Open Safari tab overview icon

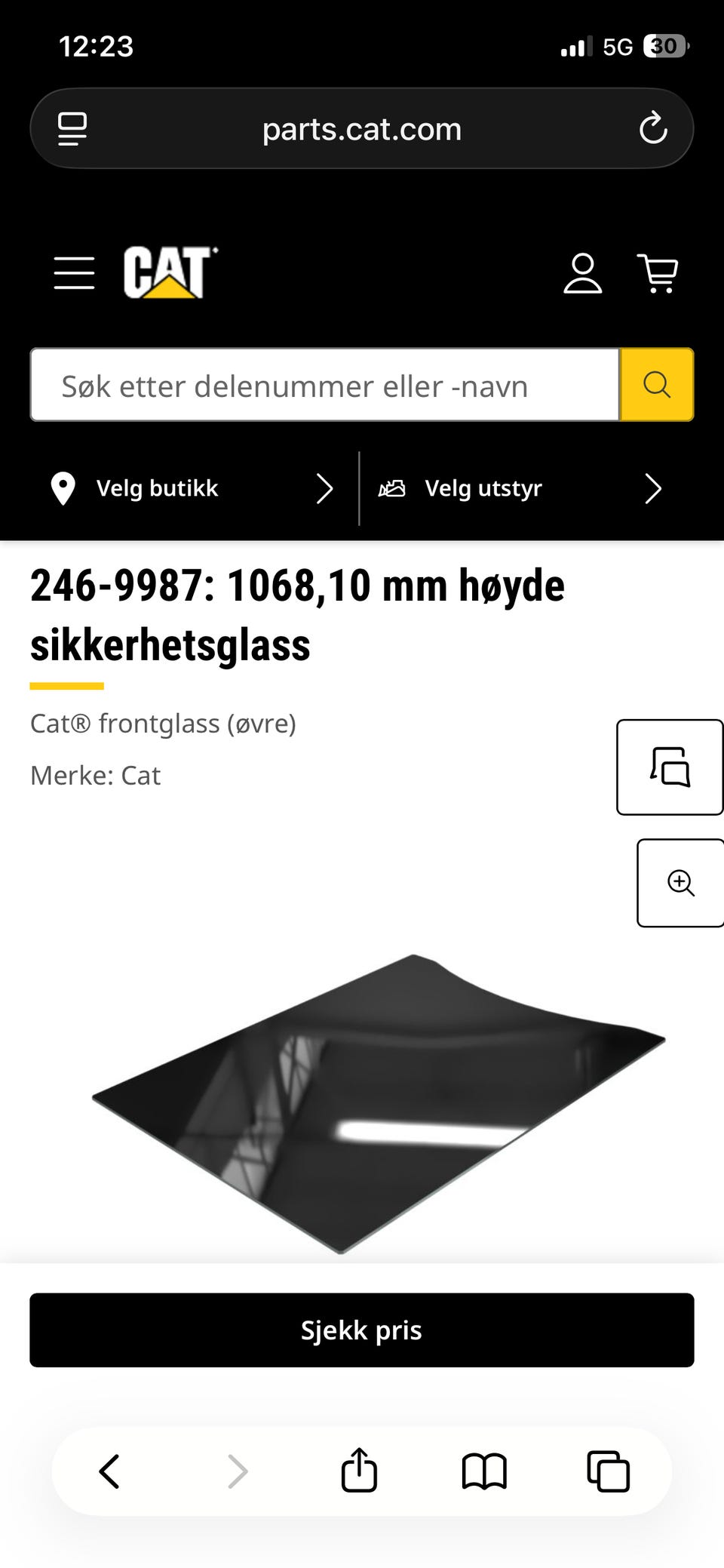[608, 1470]
